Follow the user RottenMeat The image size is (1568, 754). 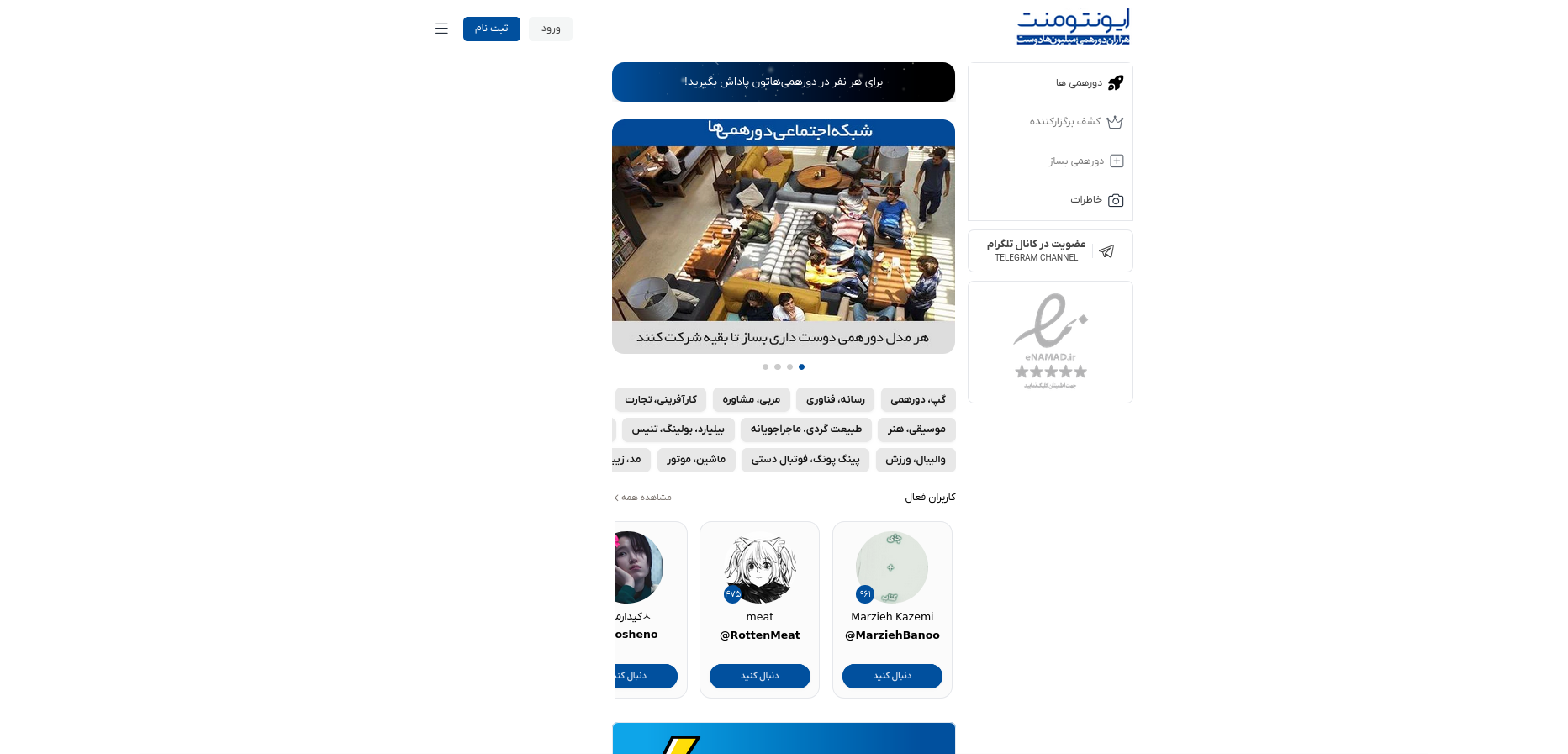coord(759,676)
